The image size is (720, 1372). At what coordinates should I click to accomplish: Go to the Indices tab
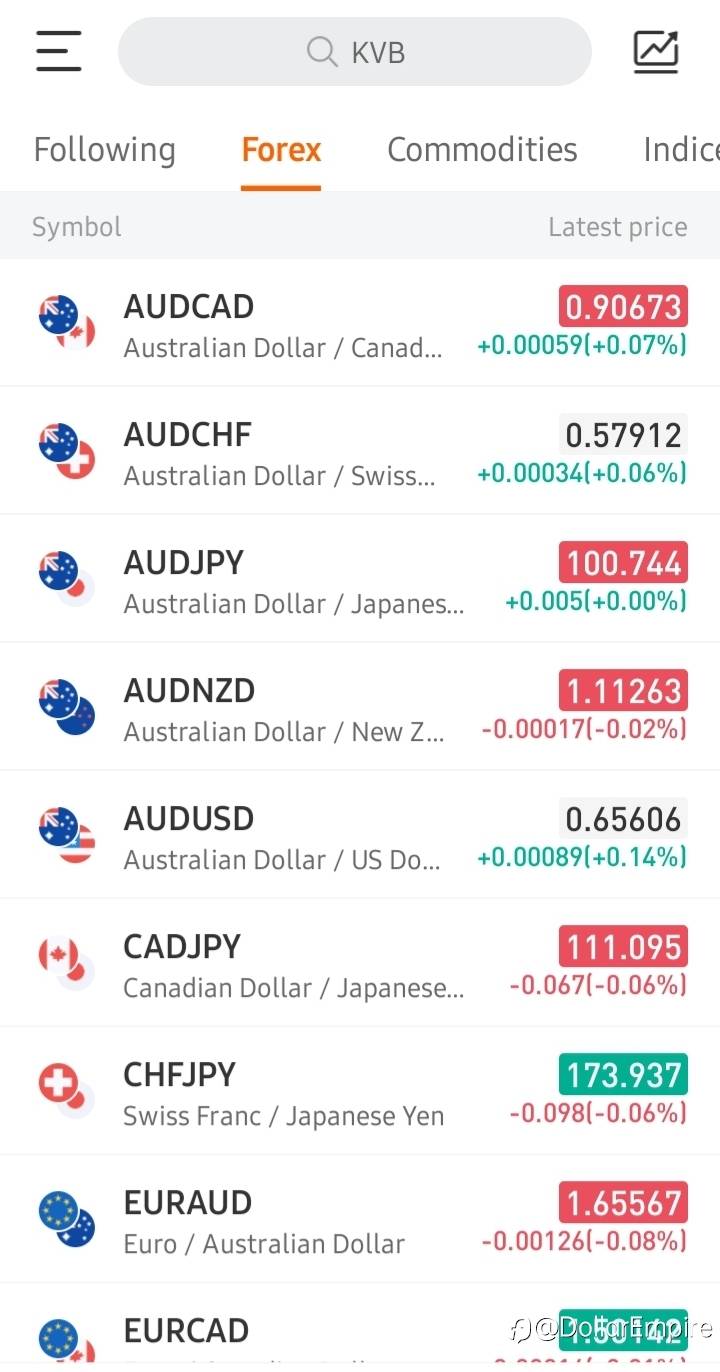coord(681,150)
